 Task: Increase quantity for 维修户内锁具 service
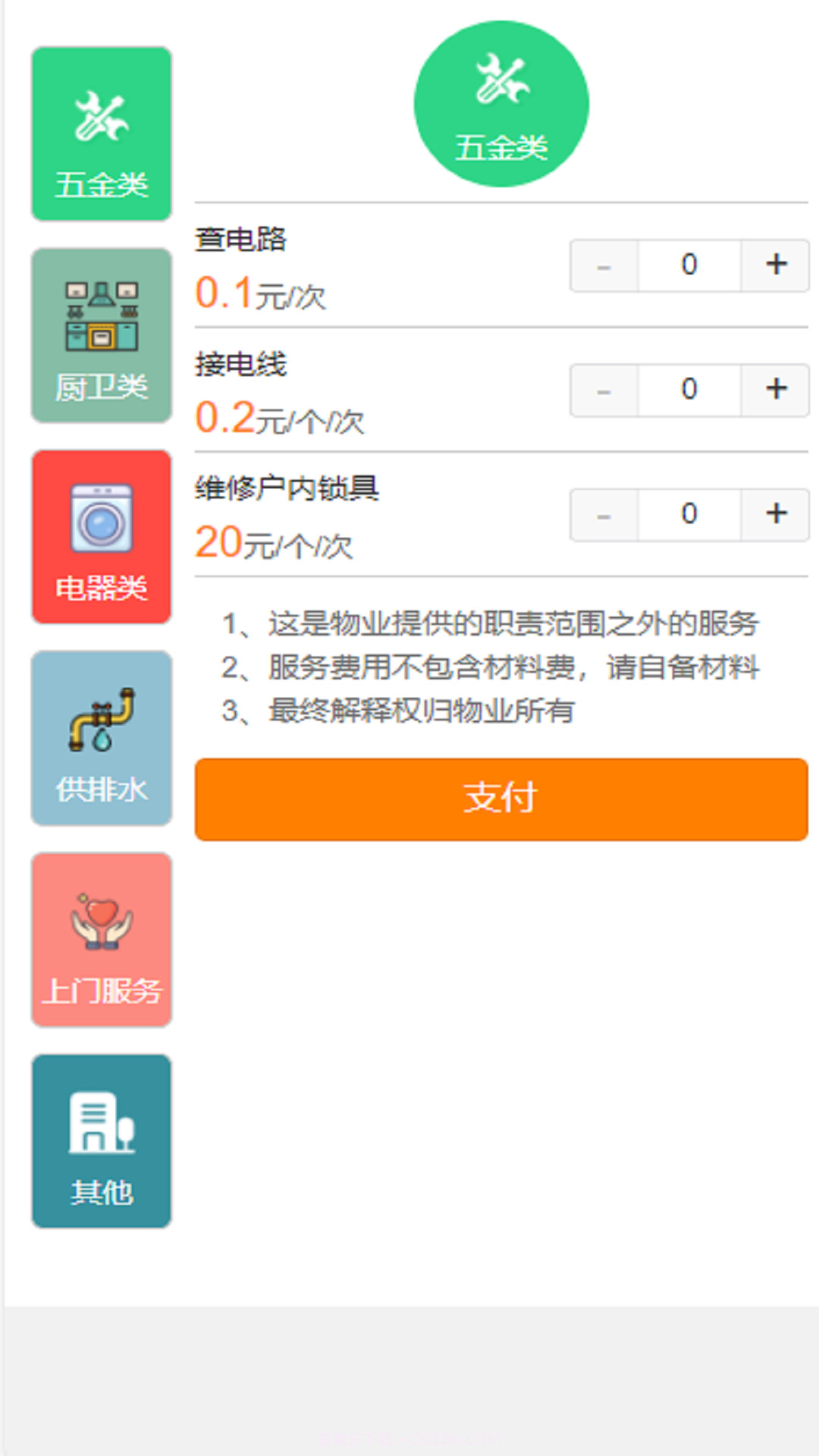(774, 513)
